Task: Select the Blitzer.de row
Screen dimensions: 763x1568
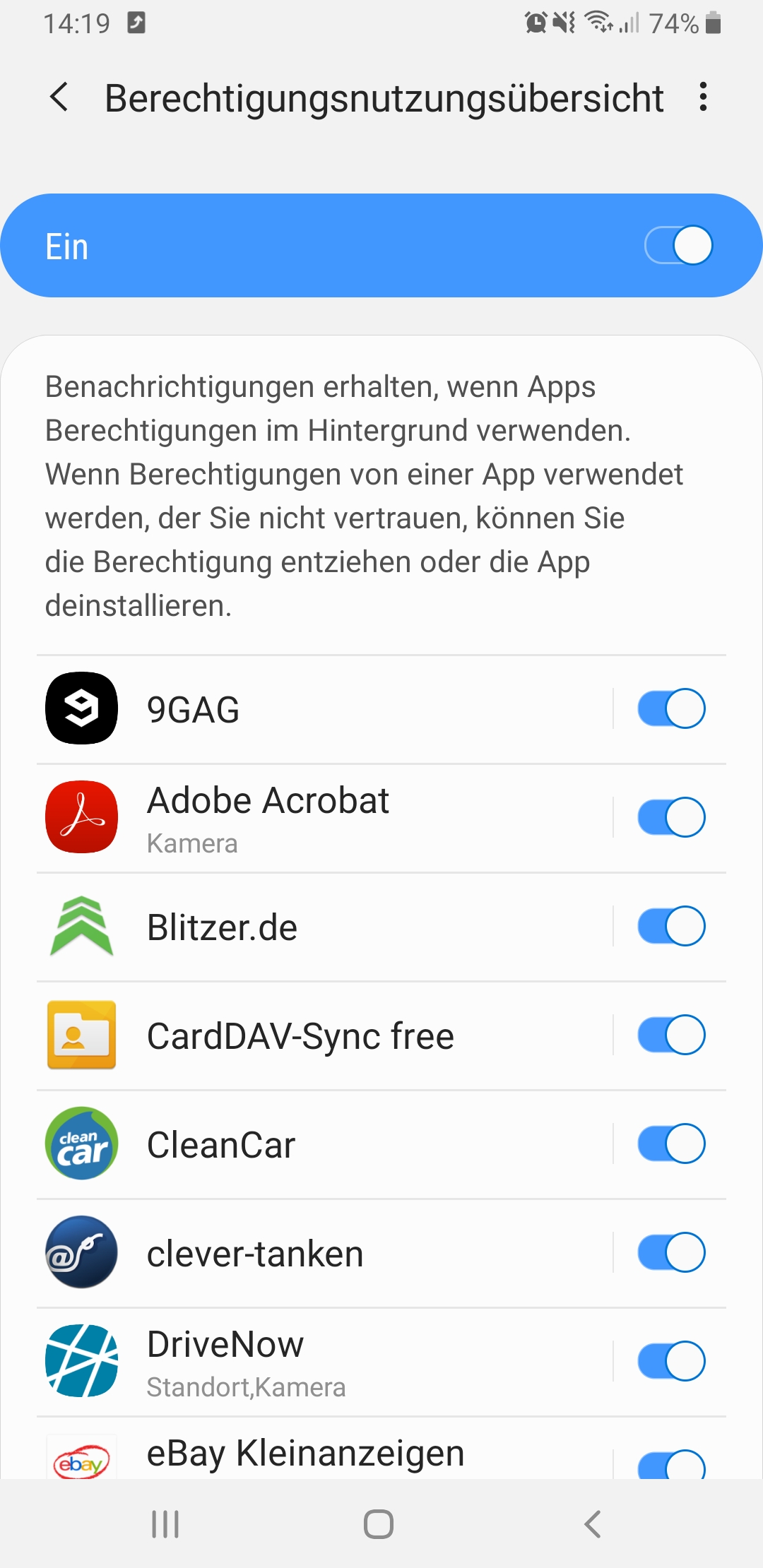Action: 318,927
